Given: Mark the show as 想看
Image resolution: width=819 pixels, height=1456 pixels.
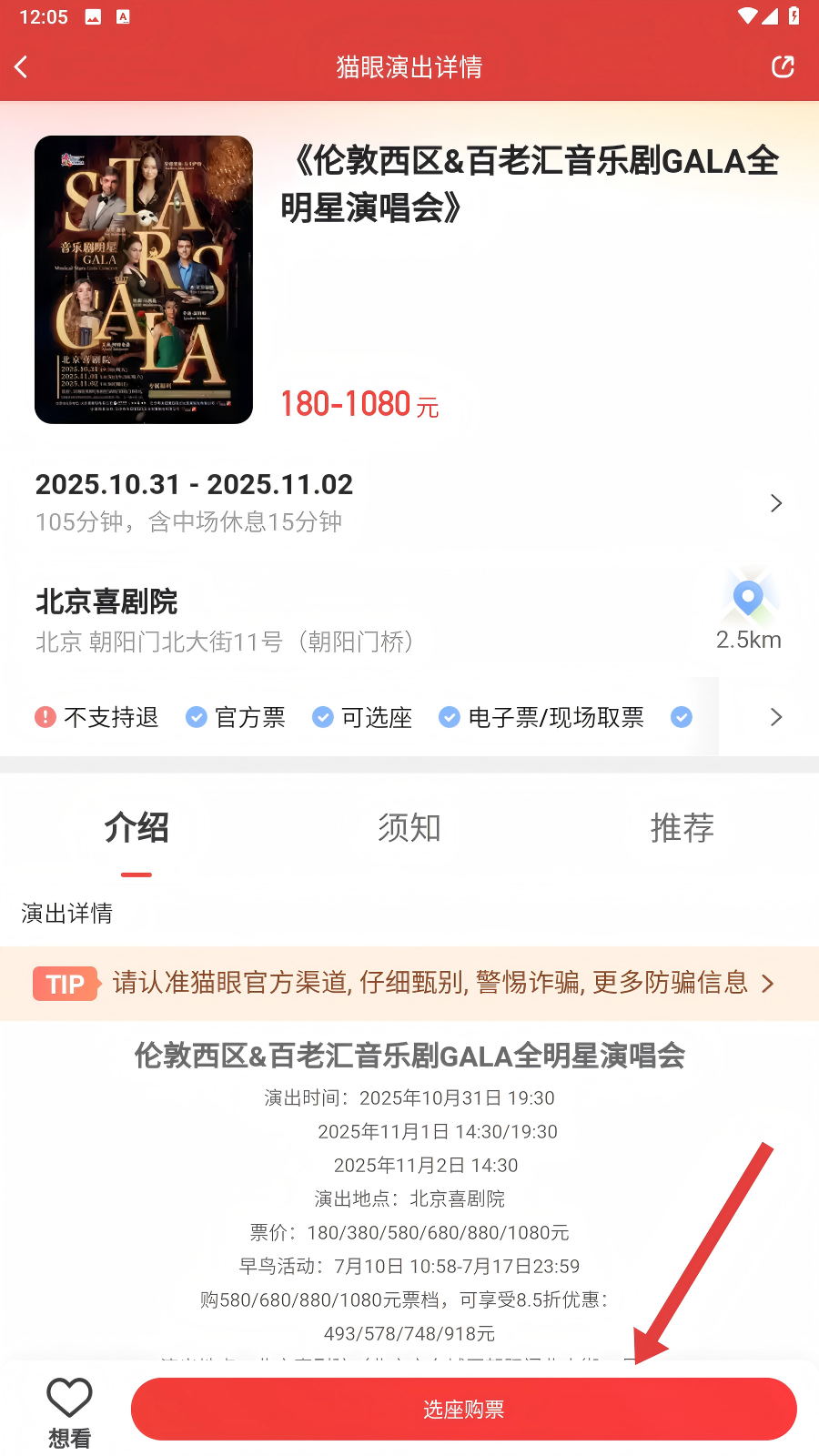Looking at the screenshot, I should pyautogui.click(x=69, y=1410).
